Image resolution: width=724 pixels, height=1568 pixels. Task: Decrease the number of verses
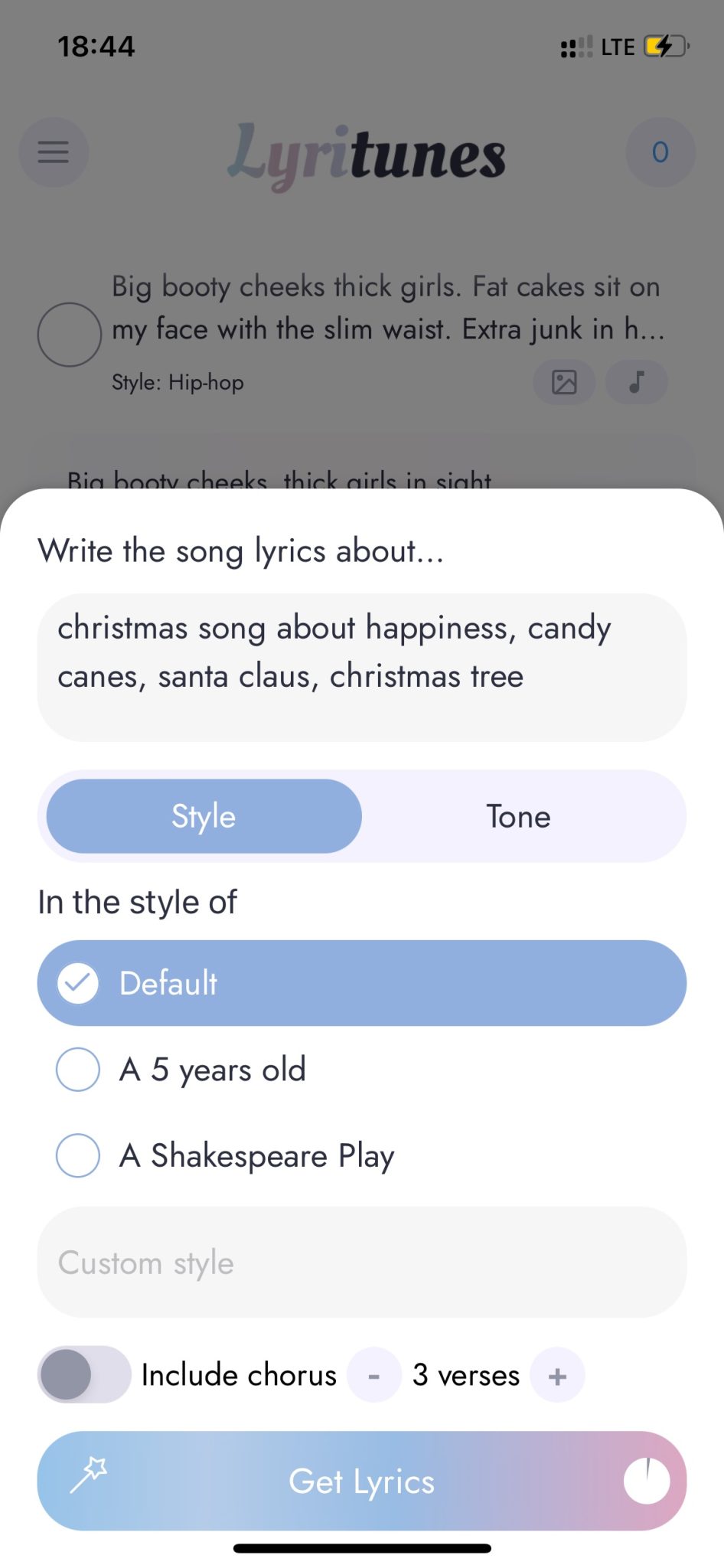tap(374, 1375)
